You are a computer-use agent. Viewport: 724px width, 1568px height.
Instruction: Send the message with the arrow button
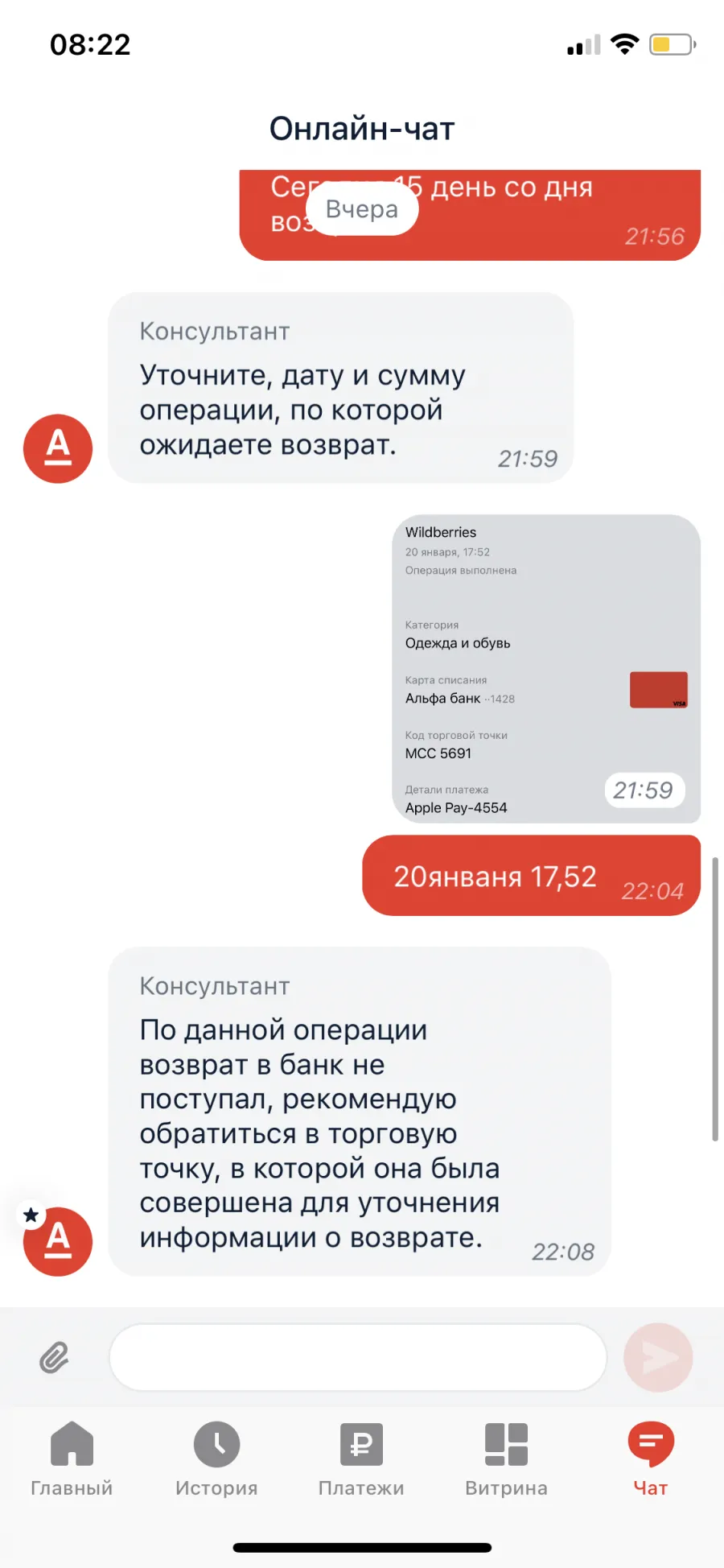click(x=658, y=1357)
